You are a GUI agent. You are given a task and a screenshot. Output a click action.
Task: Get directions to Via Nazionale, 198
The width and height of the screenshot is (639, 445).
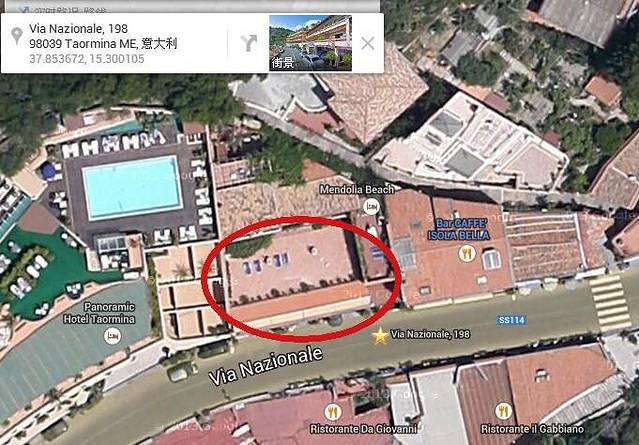[248, 43]
